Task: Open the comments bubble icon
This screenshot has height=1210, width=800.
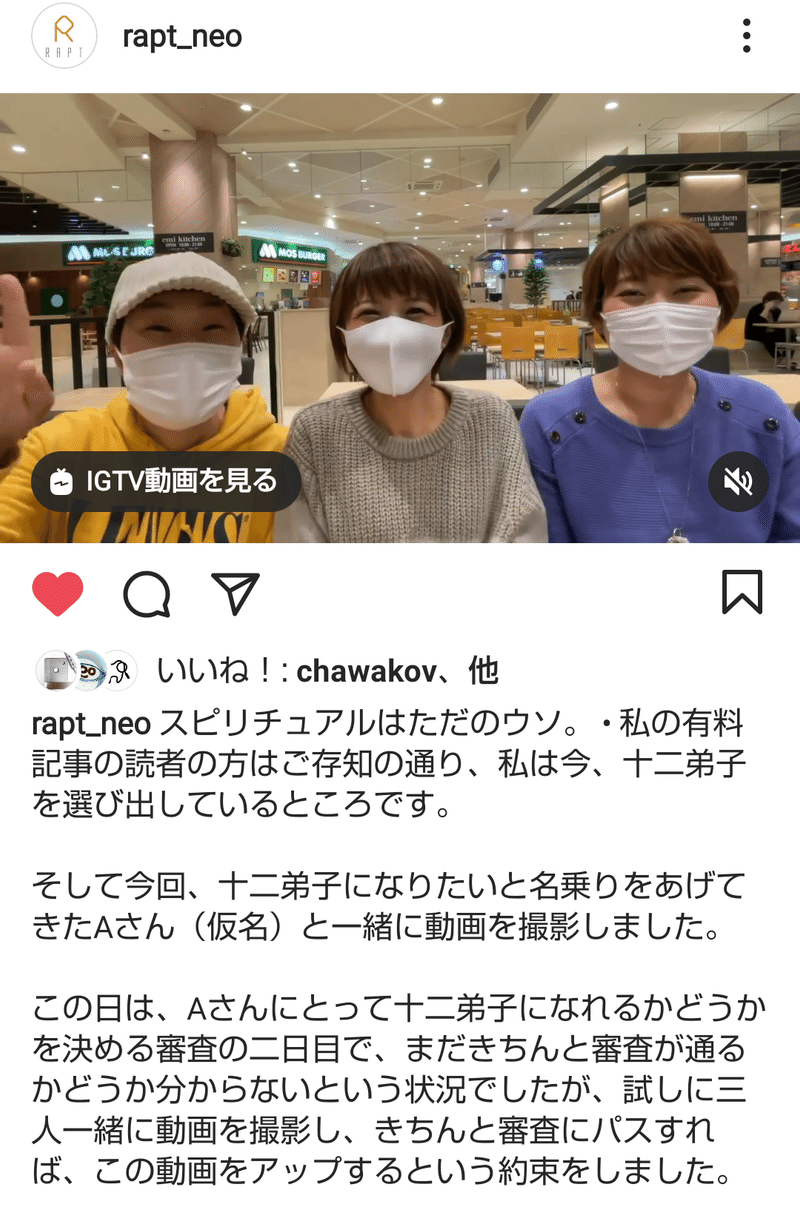Action: point(147,594)
